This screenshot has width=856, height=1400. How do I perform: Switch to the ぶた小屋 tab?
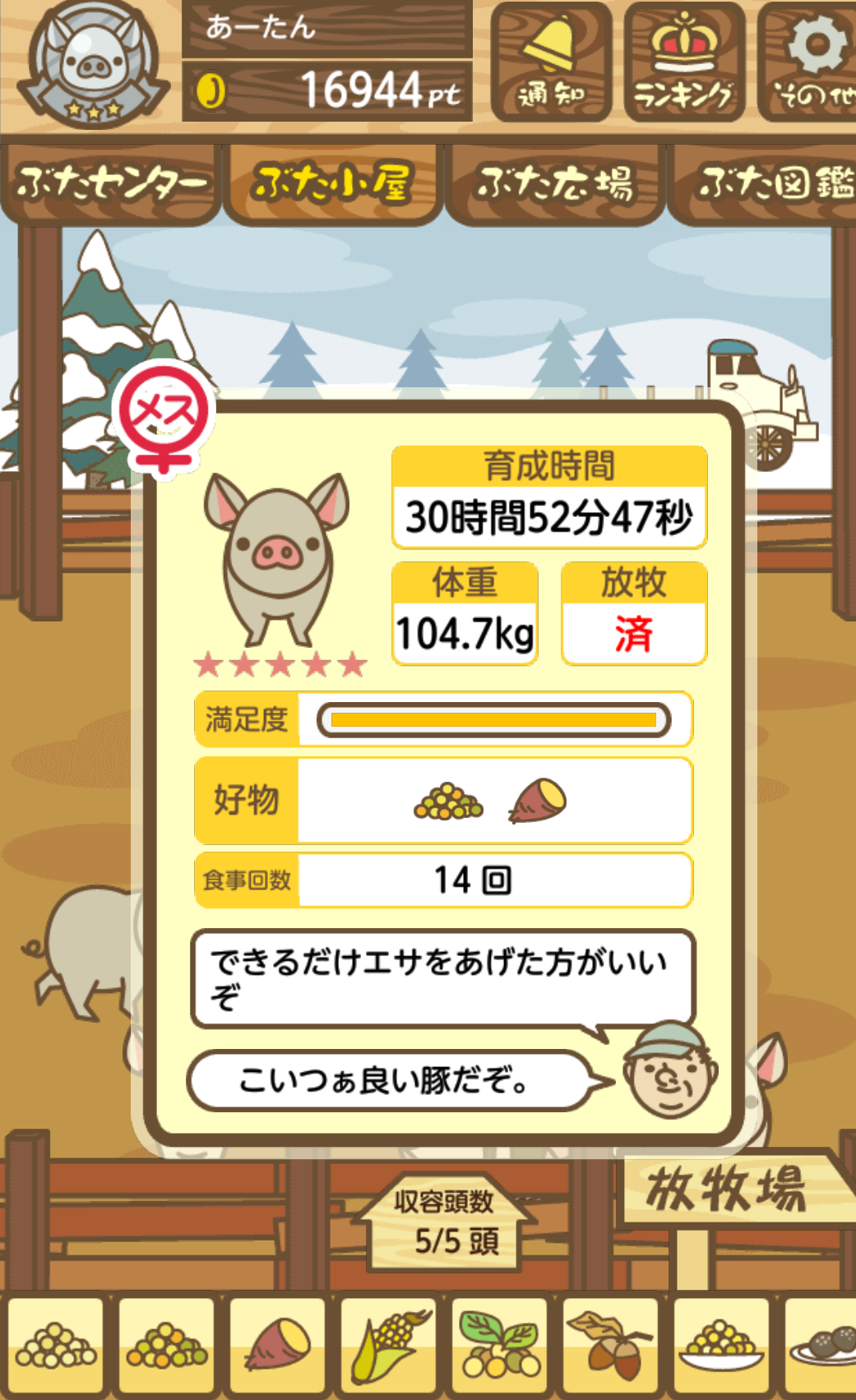point(332,183)
